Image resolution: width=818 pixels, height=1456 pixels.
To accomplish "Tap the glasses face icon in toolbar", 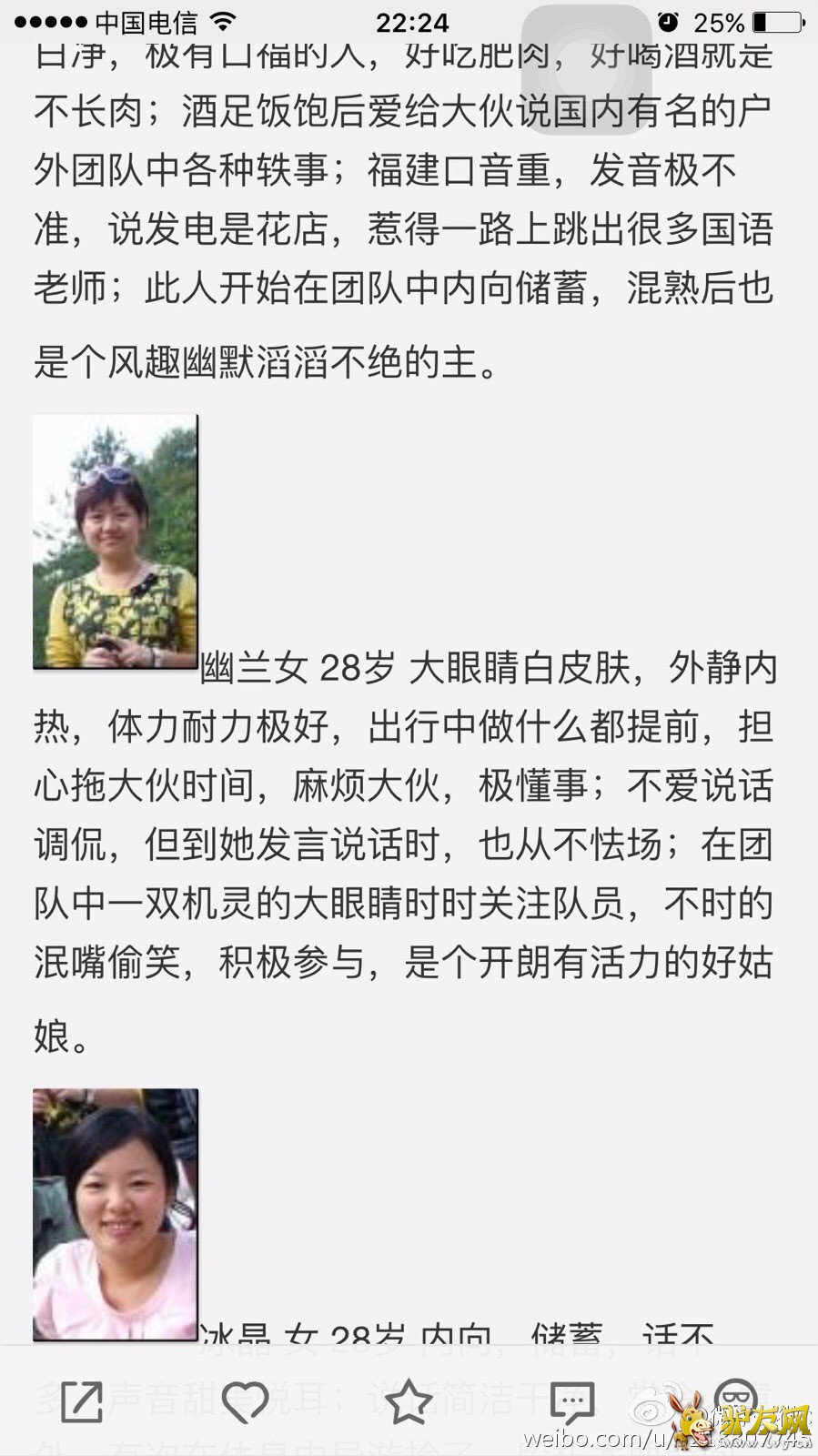I will 735,1398.
